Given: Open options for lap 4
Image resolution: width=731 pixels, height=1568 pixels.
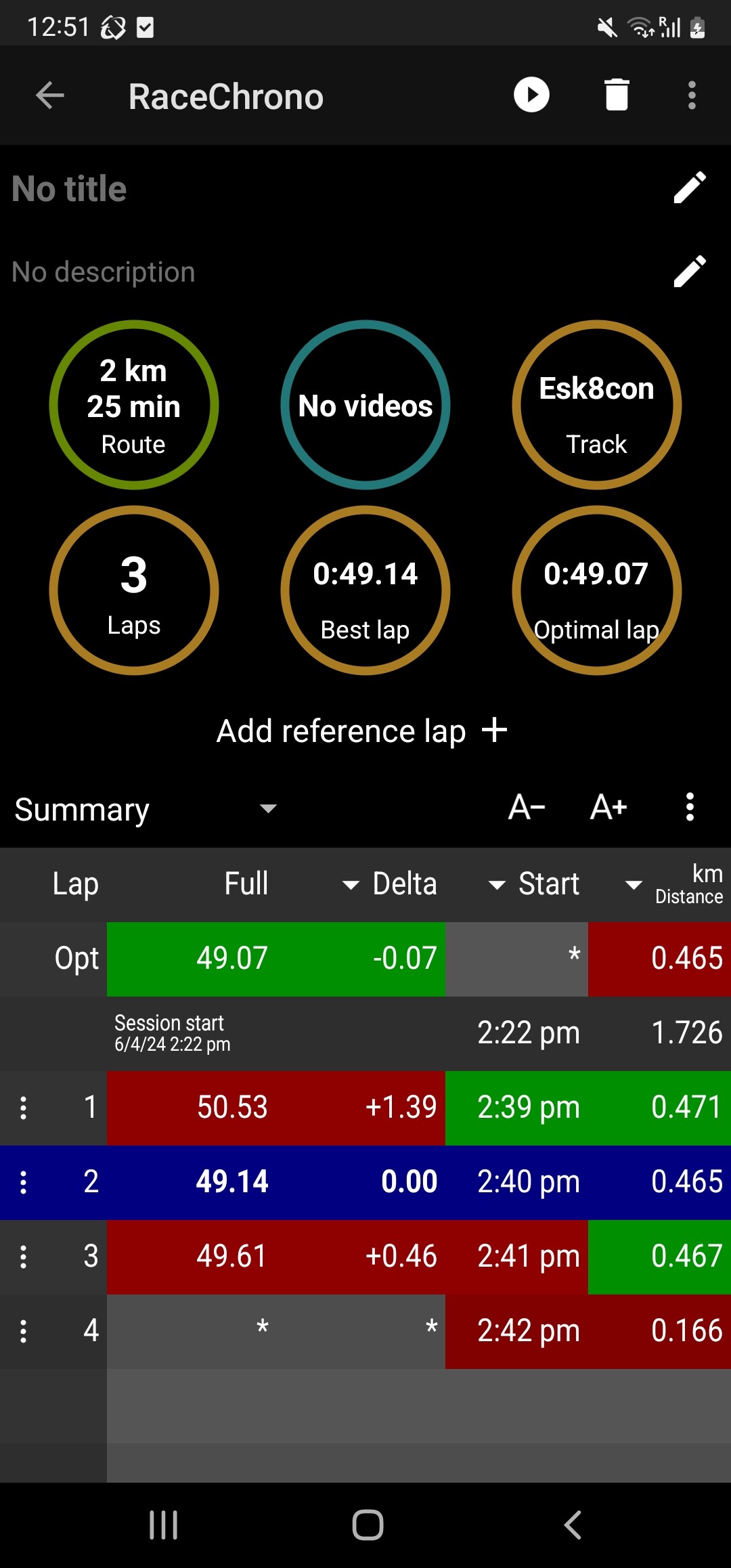Looking at the screenshot, I should pyautogui.click(x=24, y=1332).
